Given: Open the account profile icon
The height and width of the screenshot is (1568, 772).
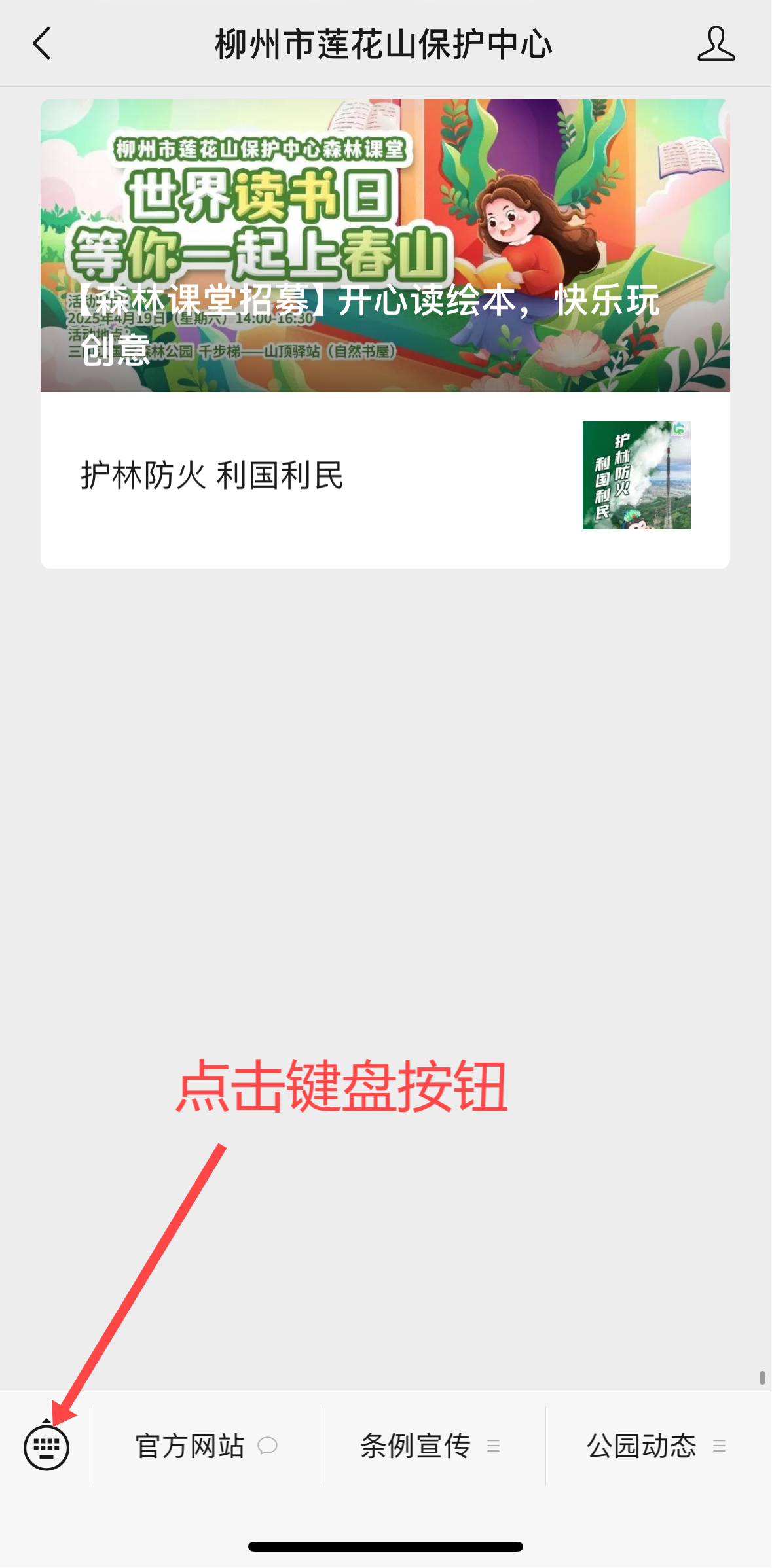Looking at the screenshot, I should (715, 44).
